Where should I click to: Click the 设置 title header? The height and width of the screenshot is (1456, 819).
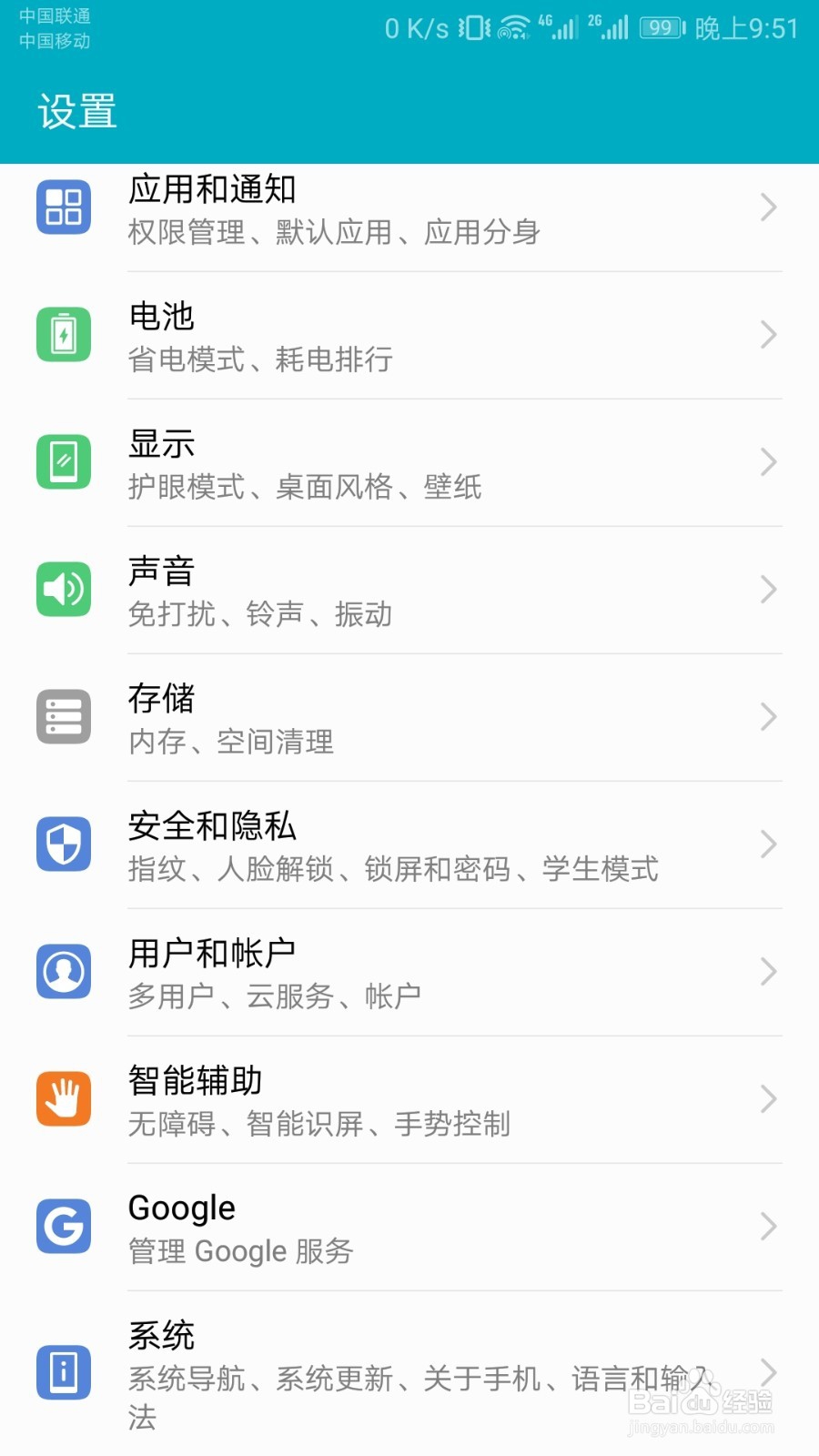(x=76, y=111)
